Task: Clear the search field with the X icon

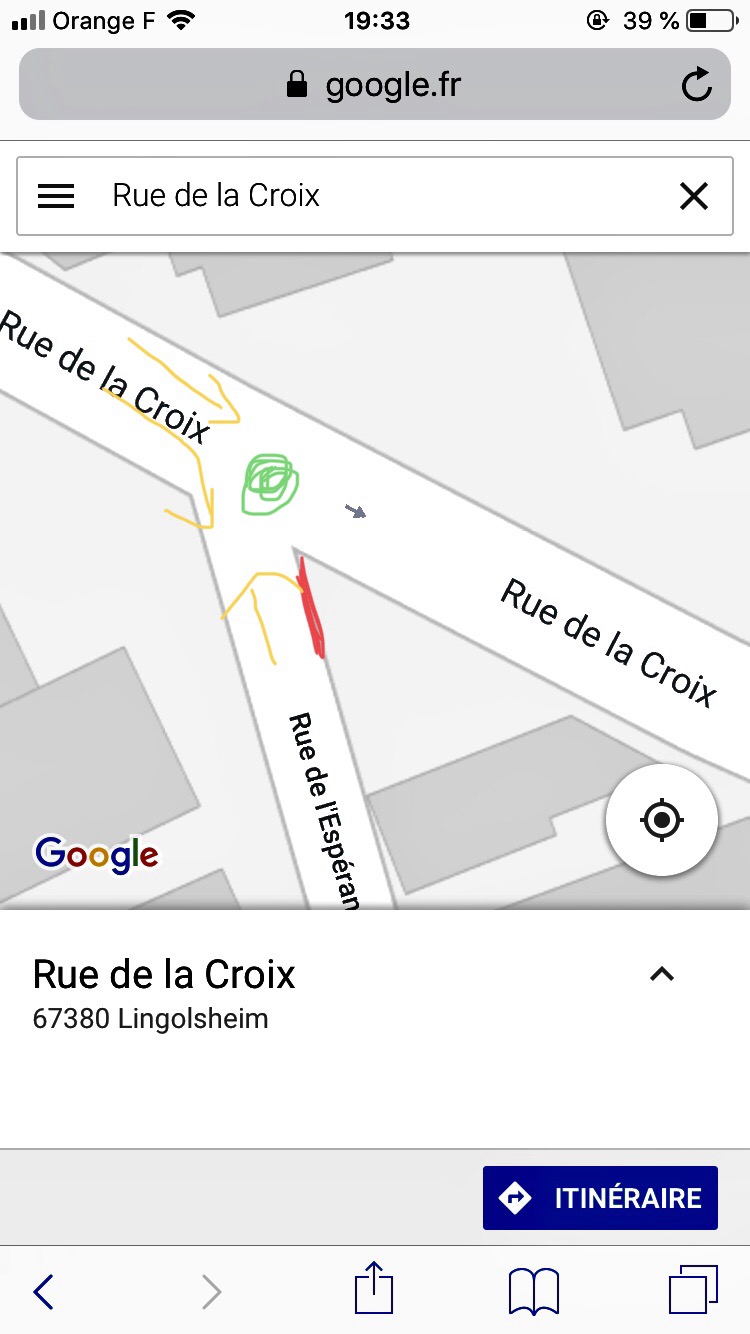Action: [694, 195]
